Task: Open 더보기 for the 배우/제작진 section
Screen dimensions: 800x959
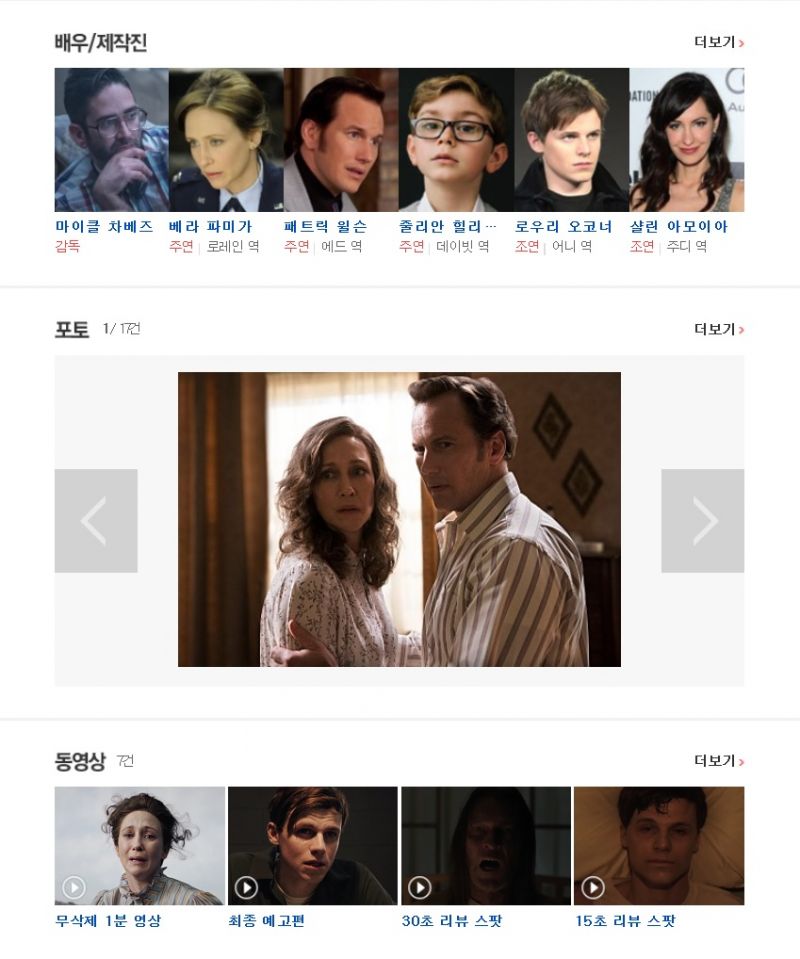Action: 719,42
